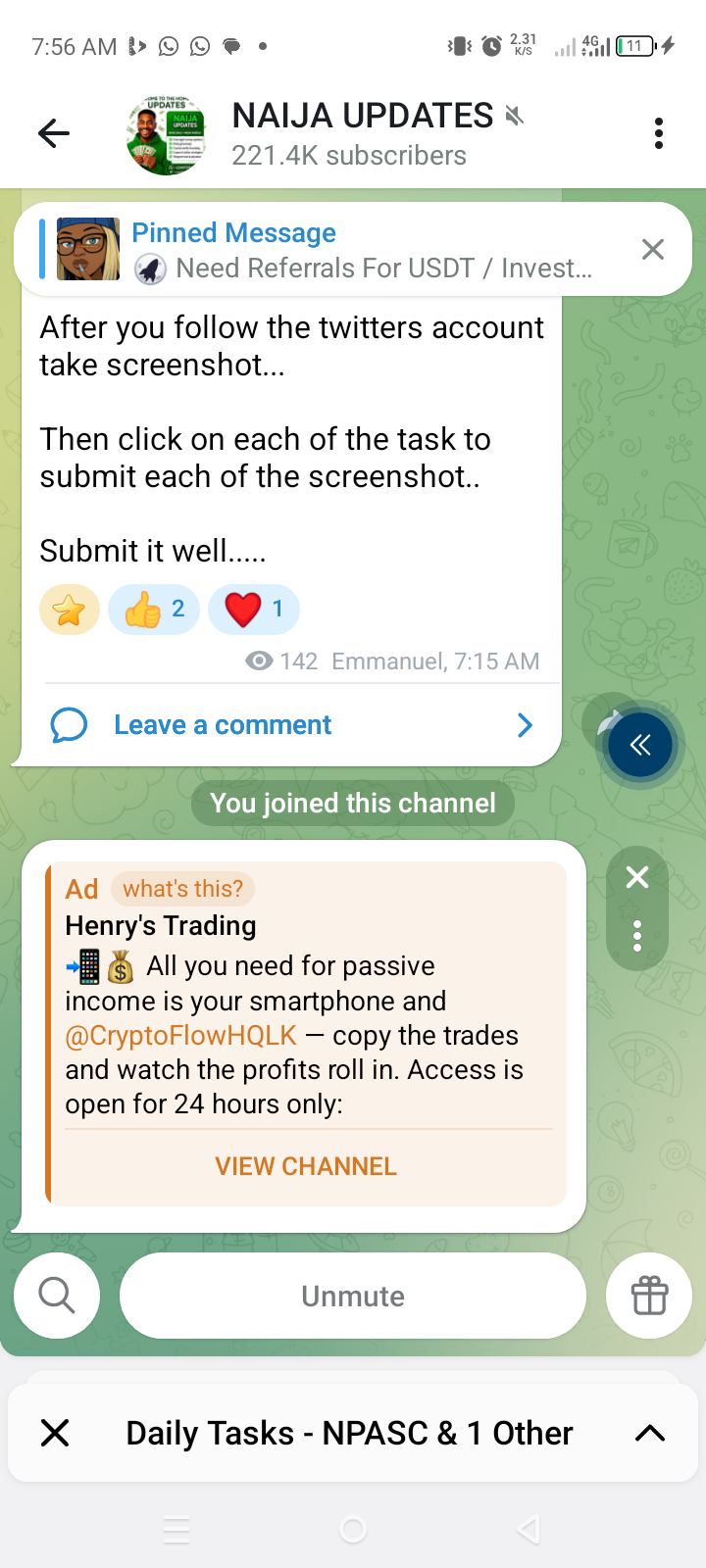Search within this channel
The width and height of the screenshot is (706, 1568).
(x=57, y=1296)
